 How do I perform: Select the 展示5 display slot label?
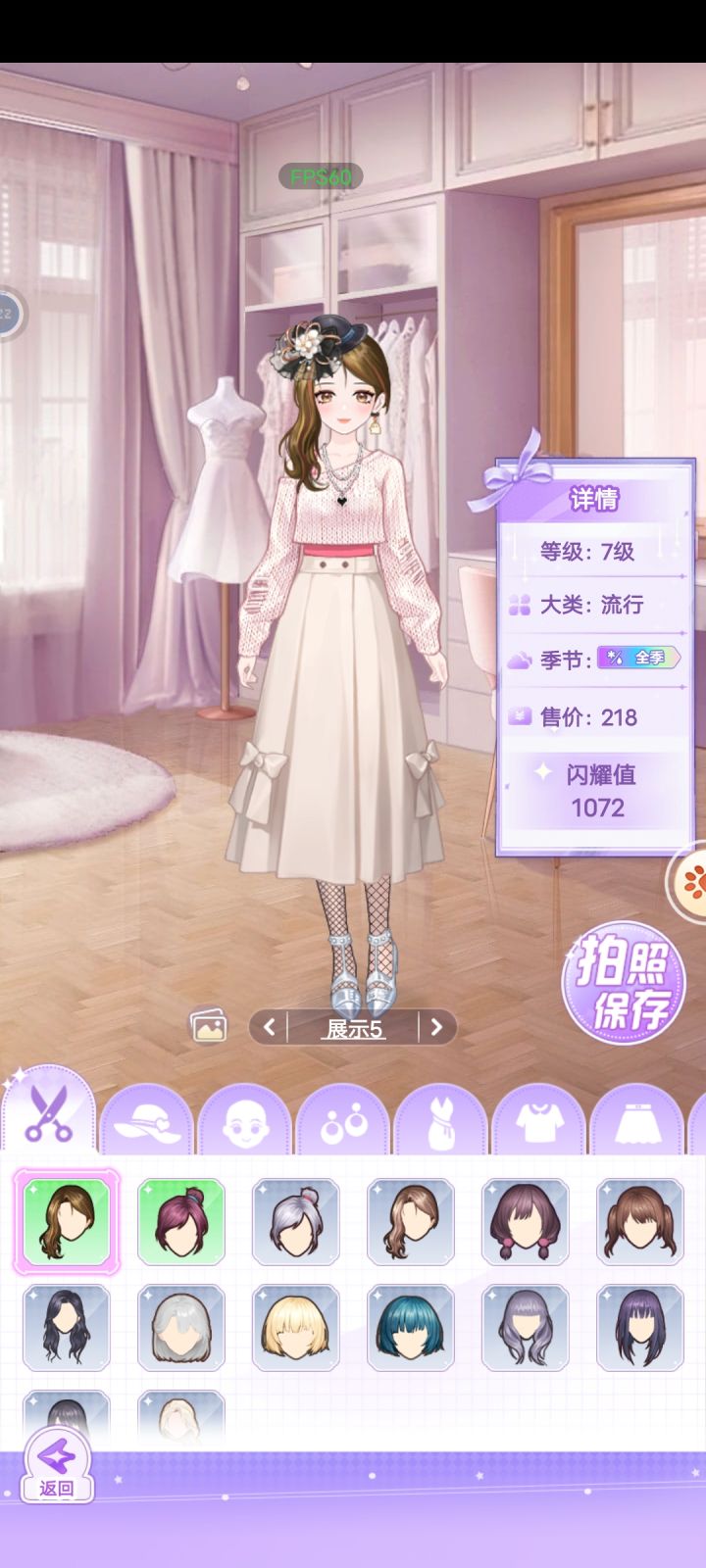click(351, 1028)
